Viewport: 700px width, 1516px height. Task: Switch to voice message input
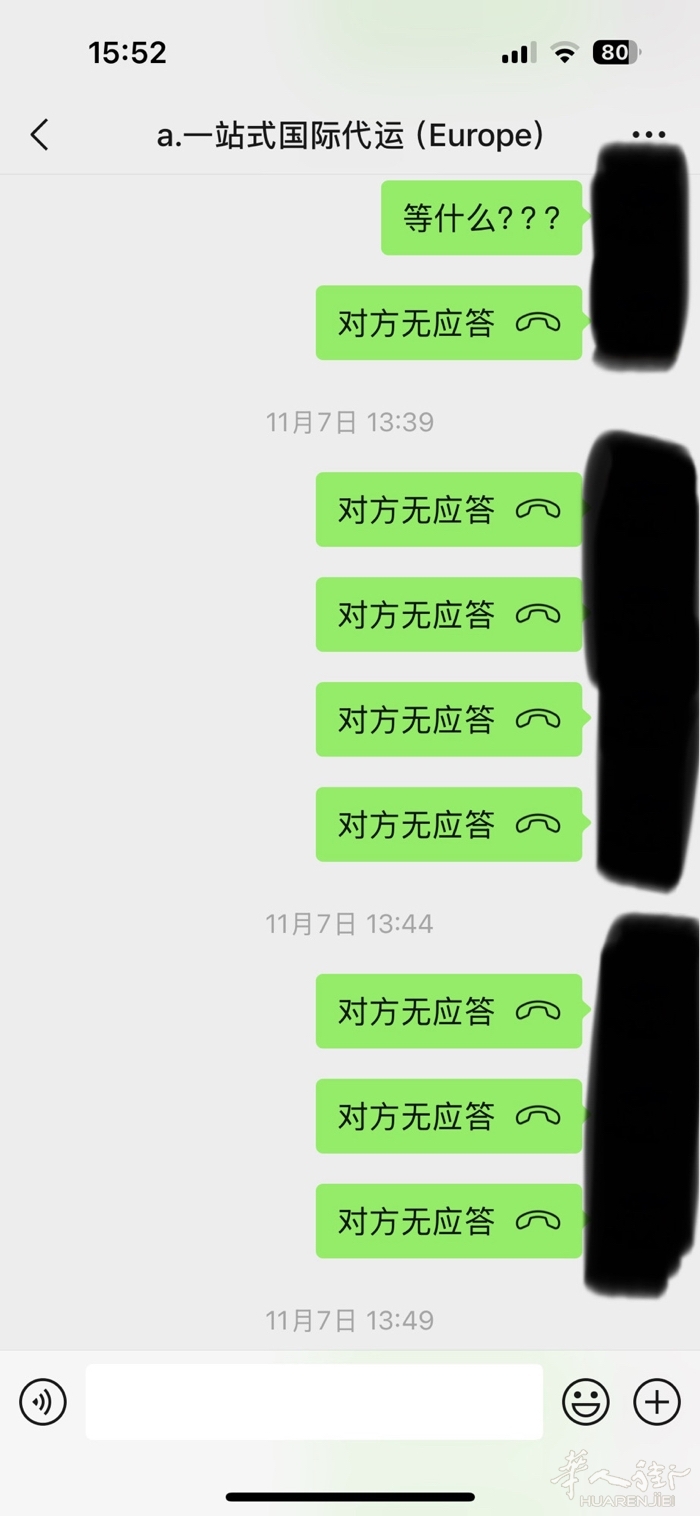pos(43,1401)
